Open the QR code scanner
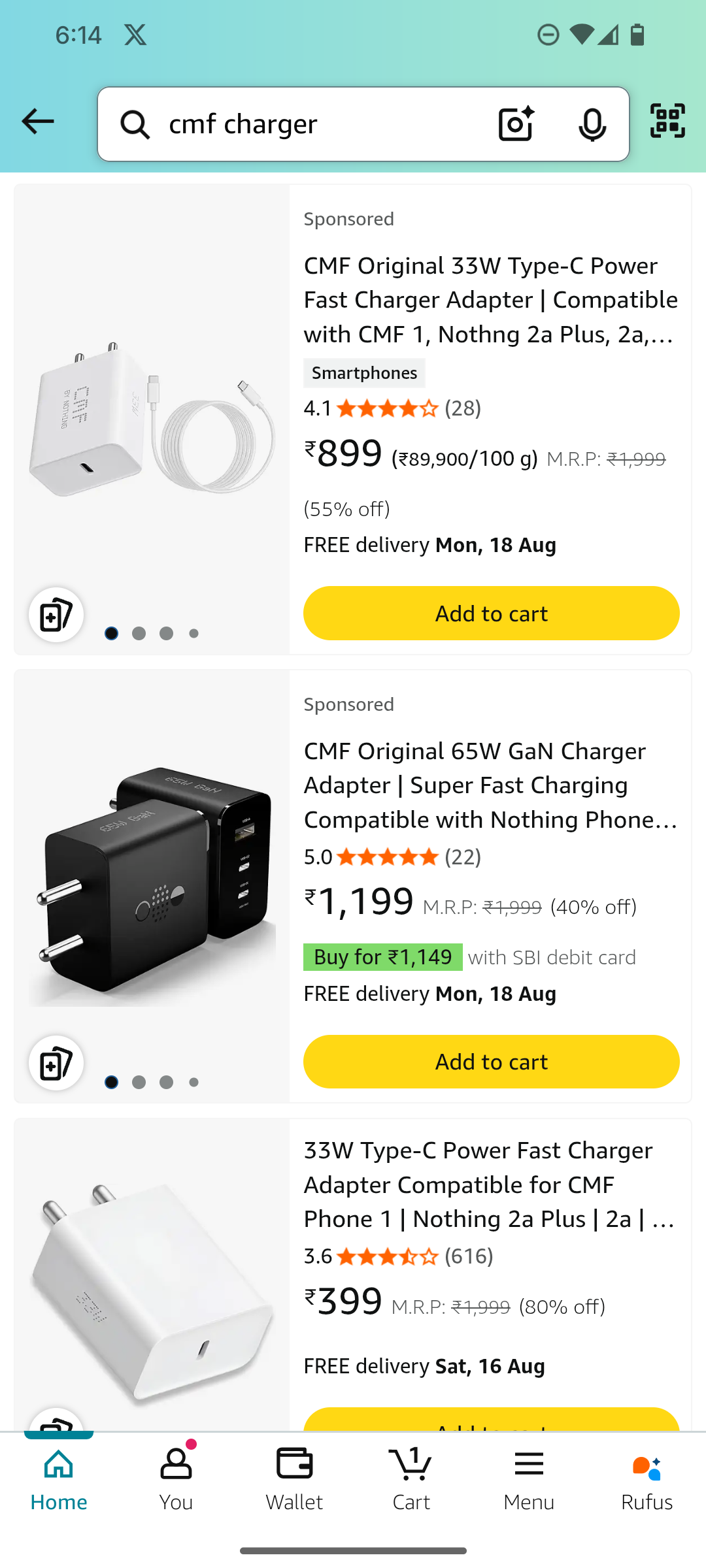Viewport: 706px width, 1568px height. 666,121
